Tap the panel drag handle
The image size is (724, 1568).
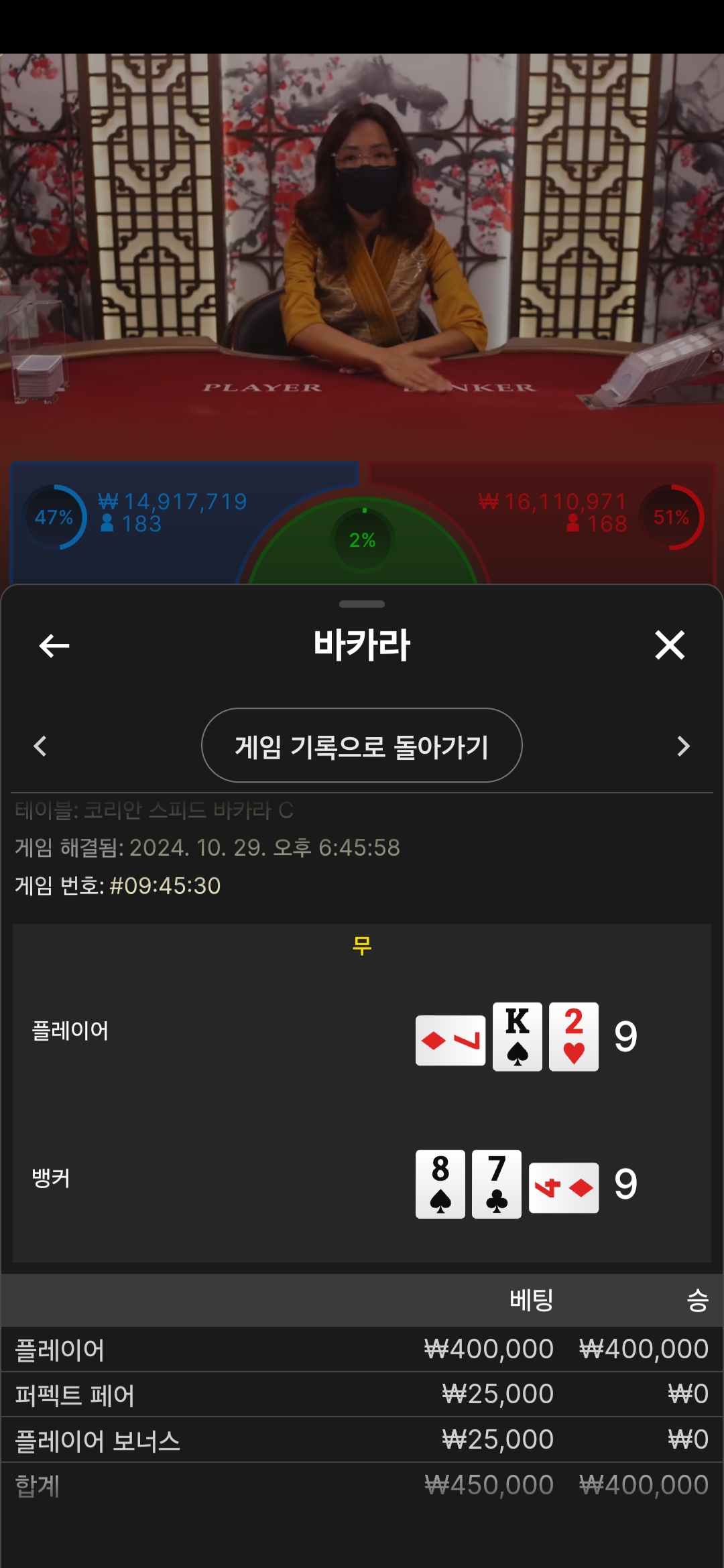click(x=362, y=604)
